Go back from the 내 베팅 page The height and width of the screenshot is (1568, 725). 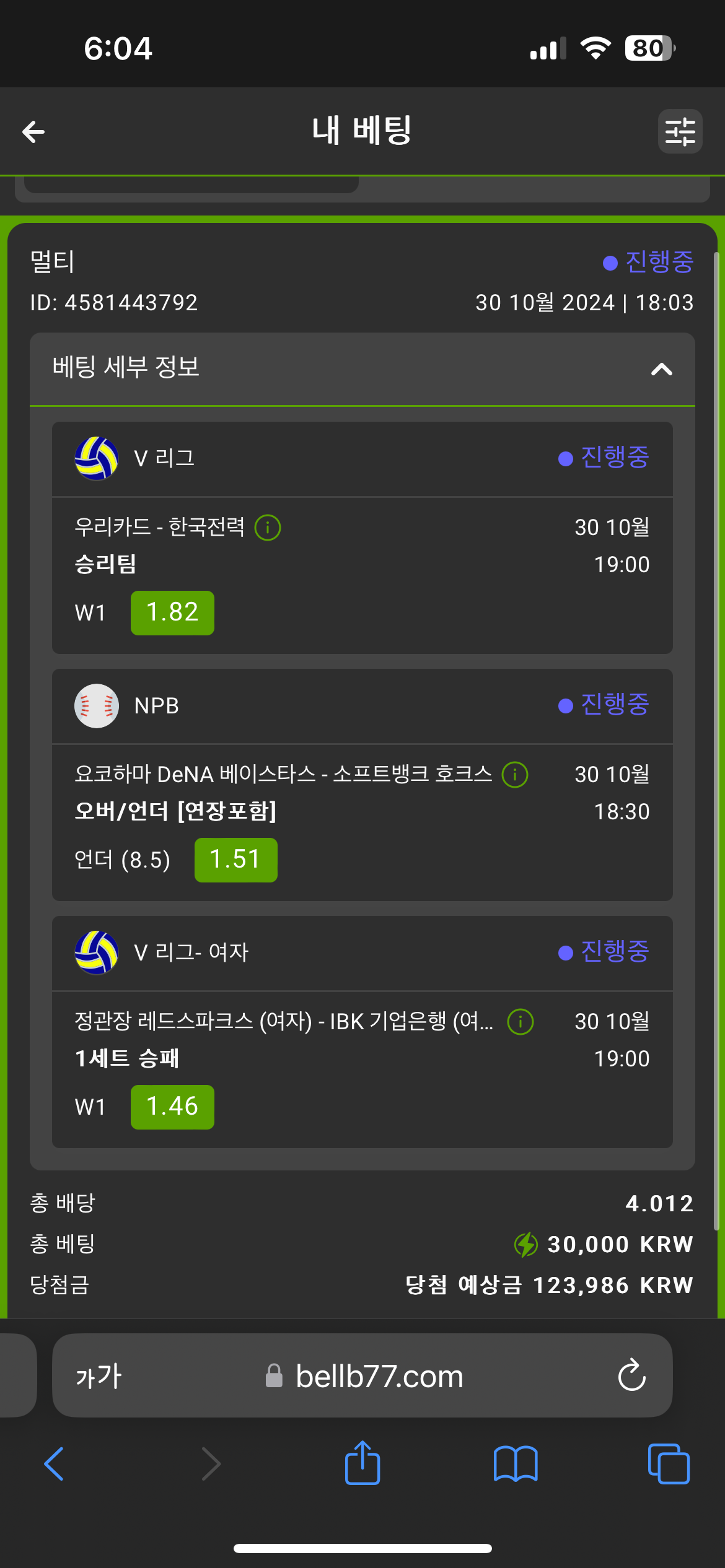(33, 131)
